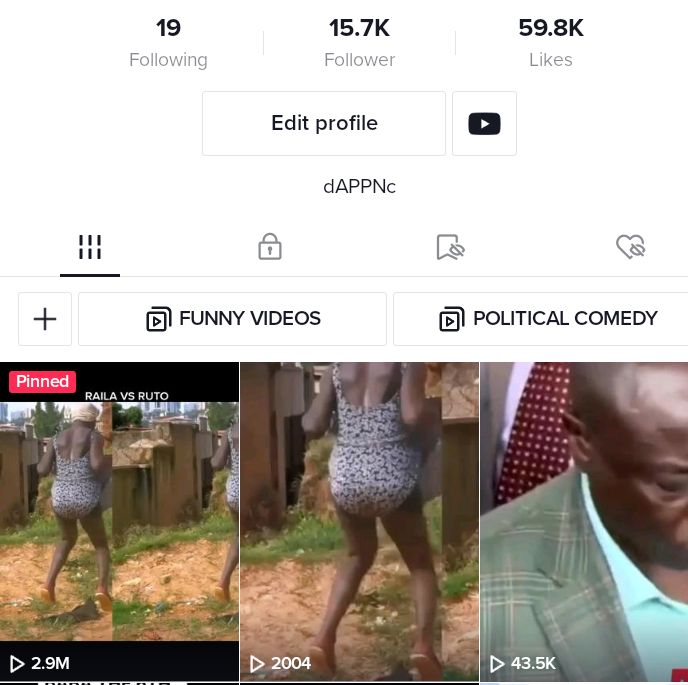The height and width of the screenshot is (685, 688).
Task: Switch to the liked videos heart tab
Action: click(630, 247)
